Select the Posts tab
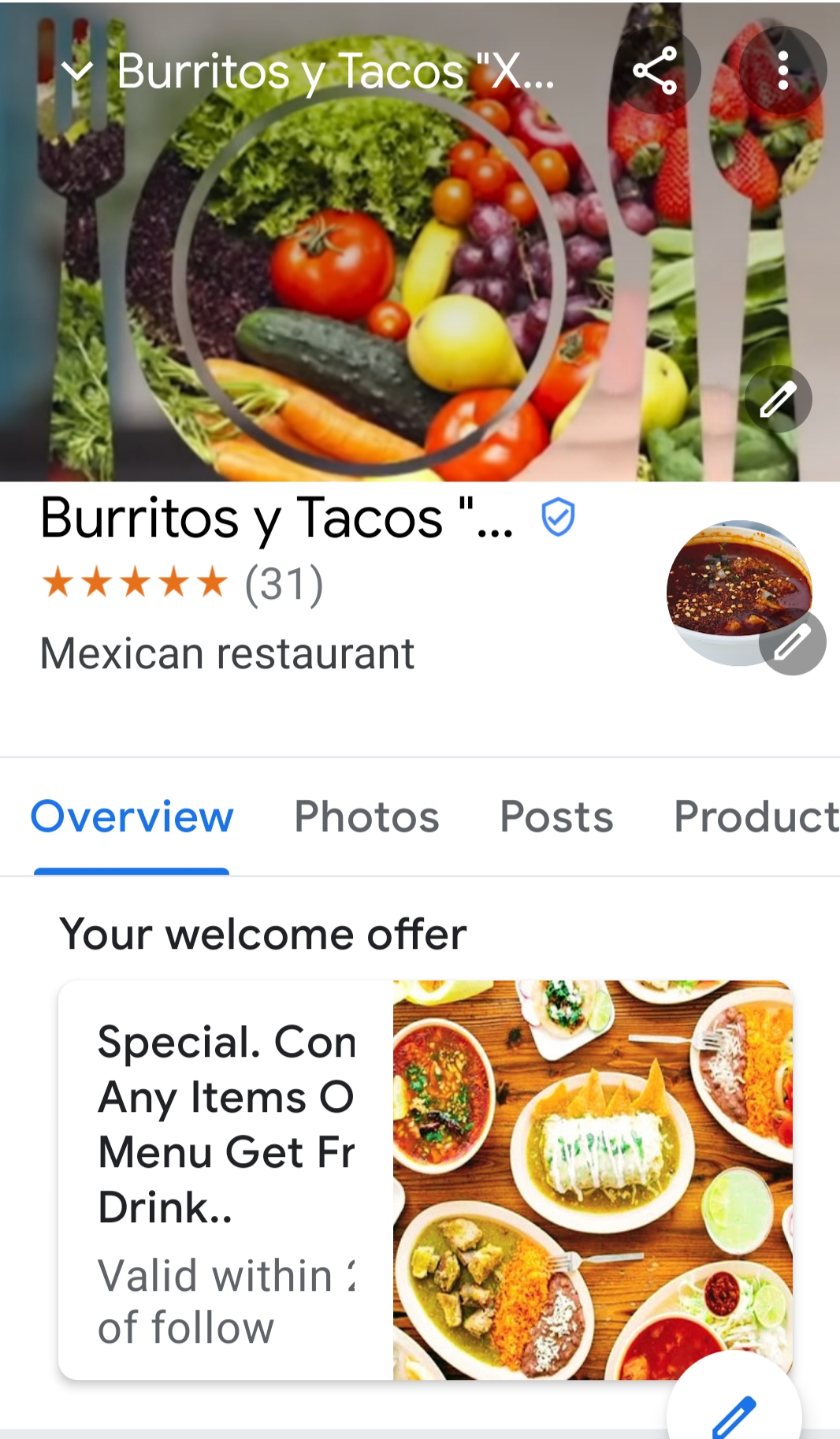 coord(556,817)
